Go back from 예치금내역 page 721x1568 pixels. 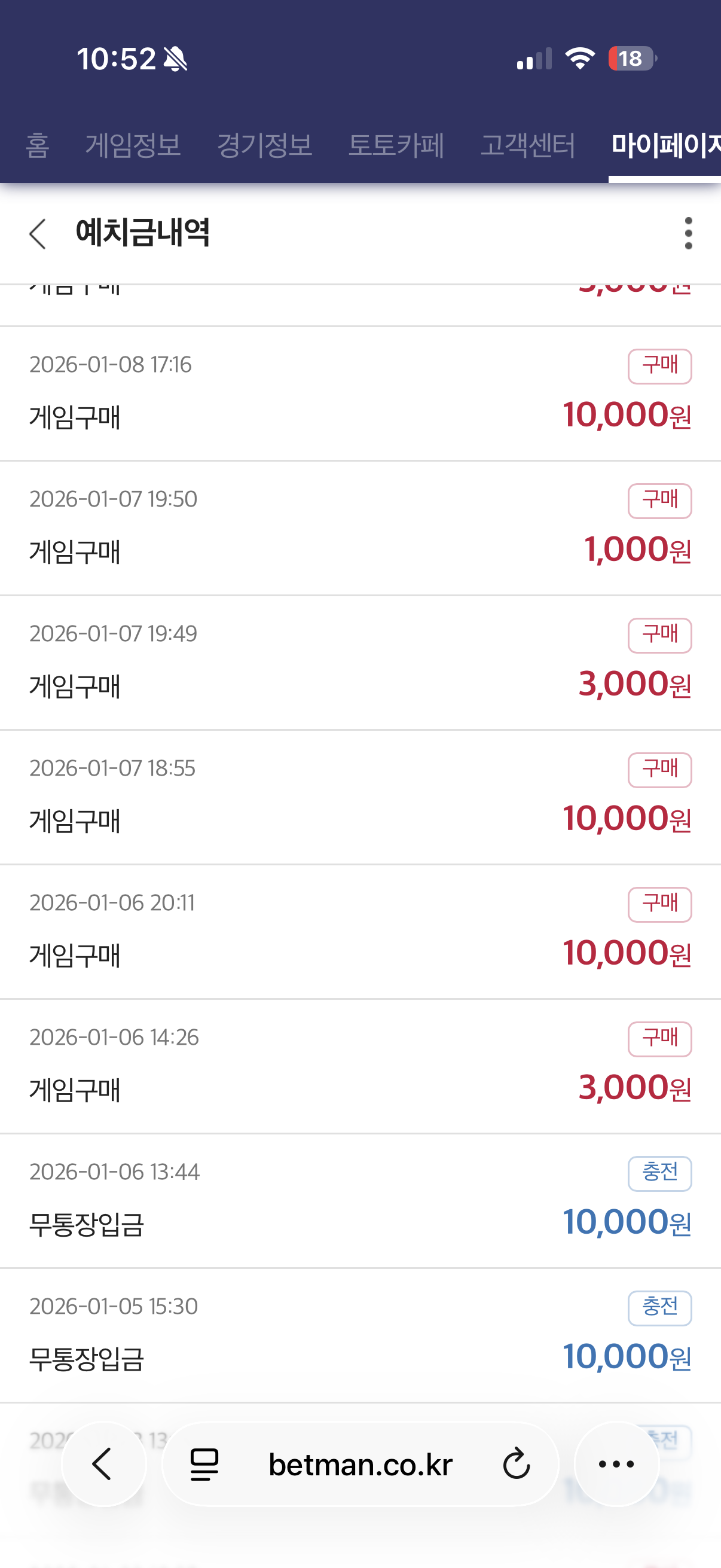[38, 234]
